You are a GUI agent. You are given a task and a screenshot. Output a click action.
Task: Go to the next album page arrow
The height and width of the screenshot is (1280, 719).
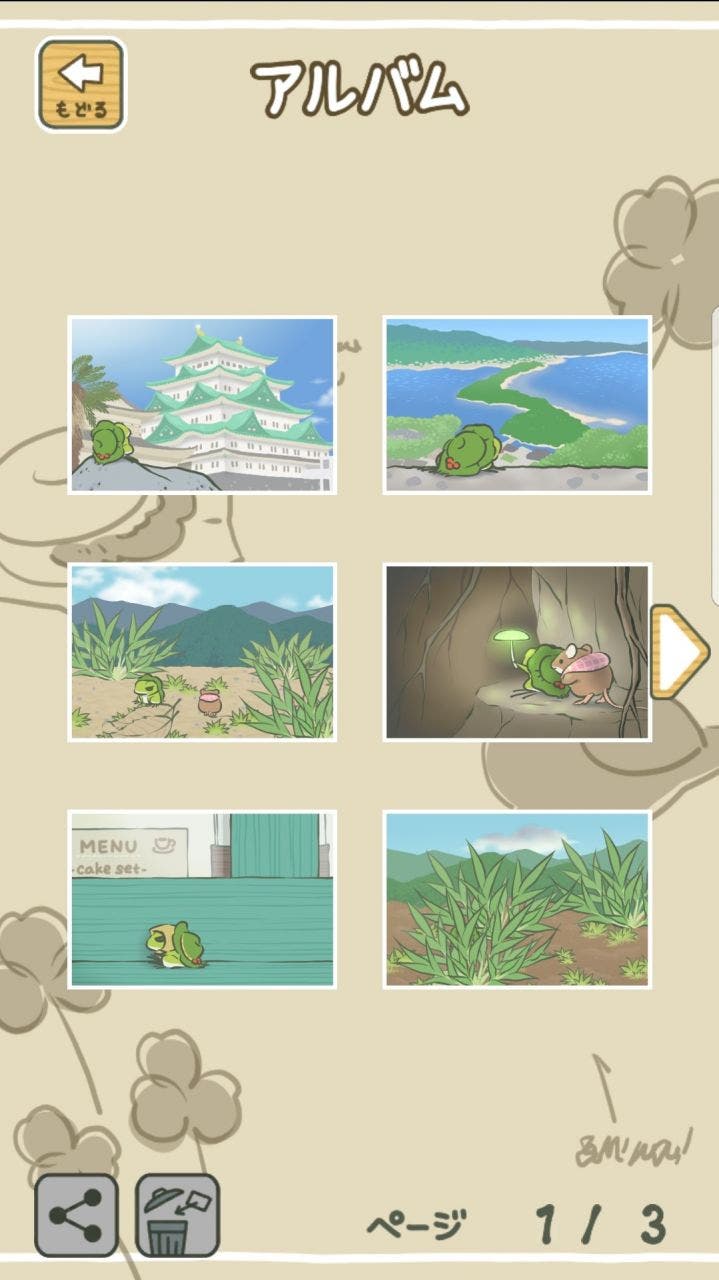click(x=680, y=652)
